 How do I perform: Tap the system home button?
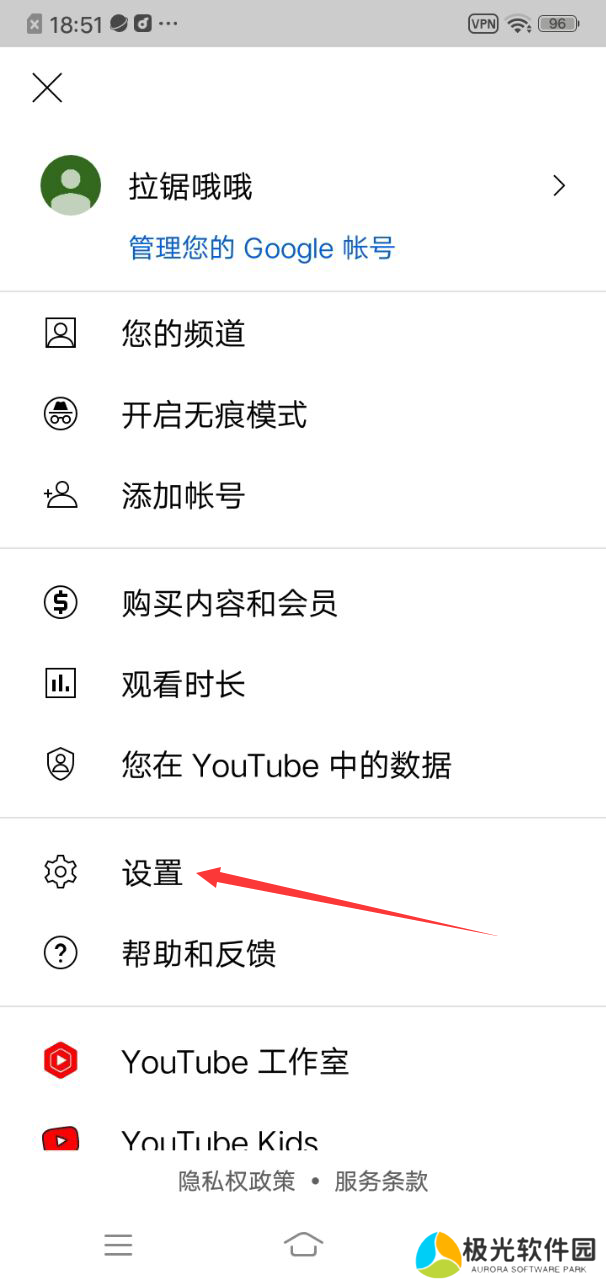[x=303, y=1244]
